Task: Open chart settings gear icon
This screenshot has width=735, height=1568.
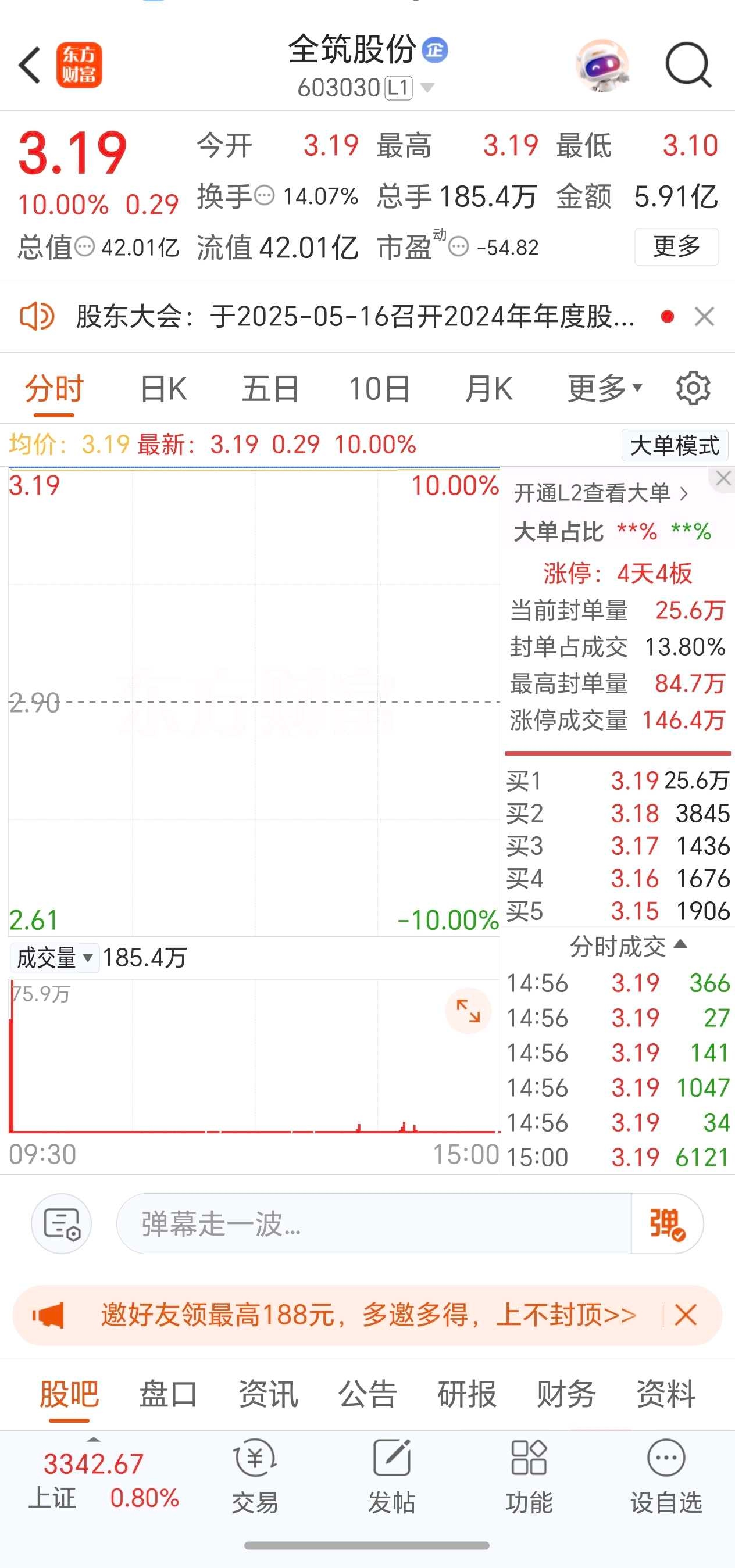Action: point(693,388)
